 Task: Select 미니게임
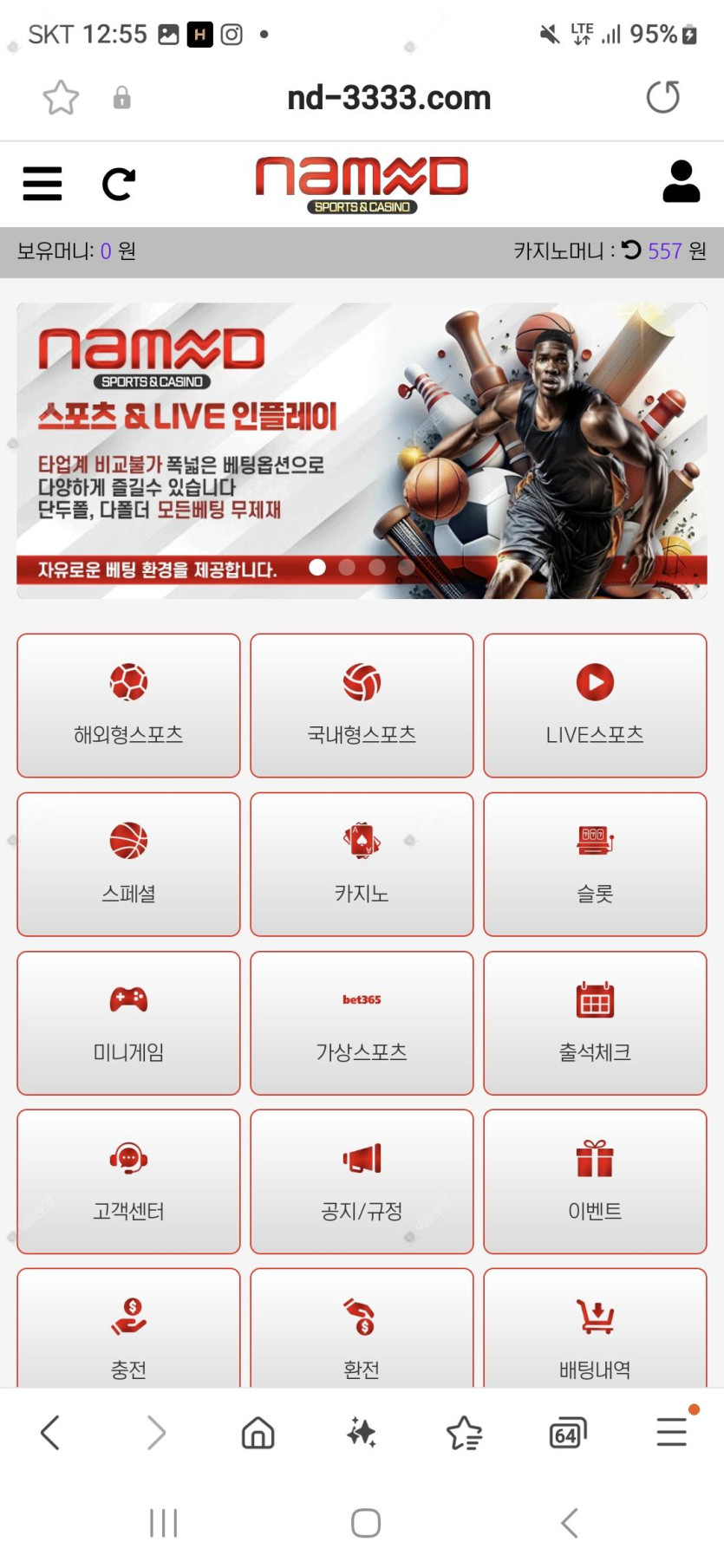128,1023
